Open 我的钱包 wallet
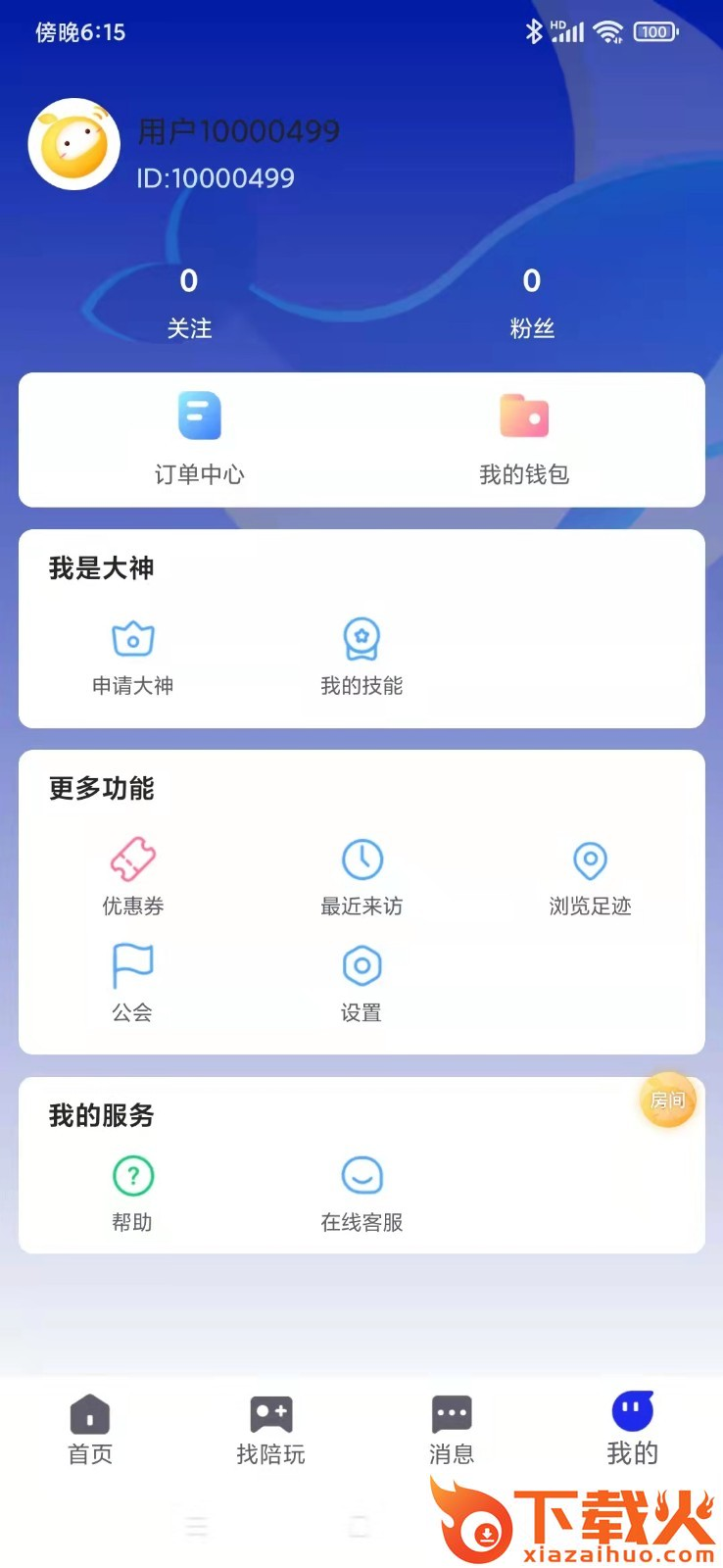The height and width of the screenshot is (1568, 723). 524,438
